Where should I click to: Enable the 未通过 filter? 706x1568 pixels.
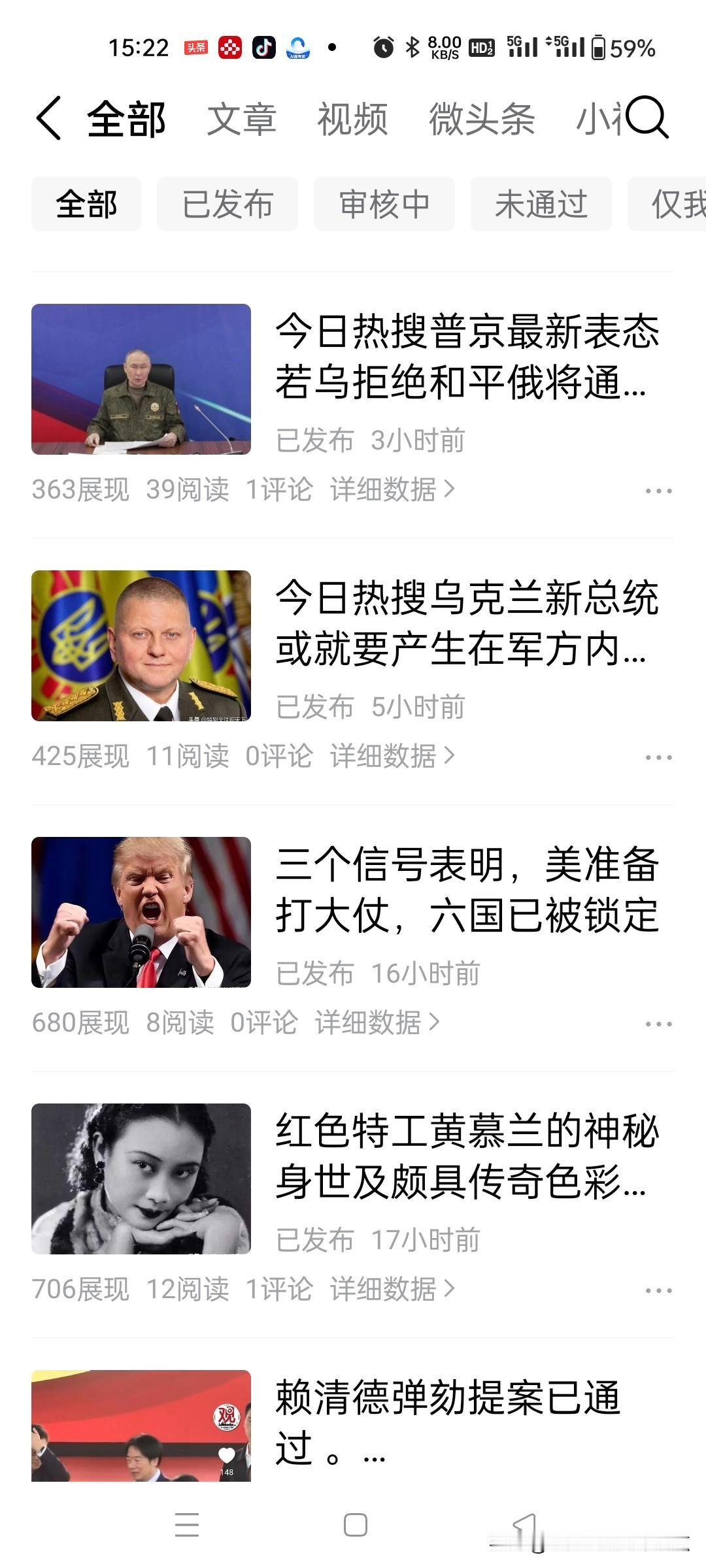tap(541, 203)
